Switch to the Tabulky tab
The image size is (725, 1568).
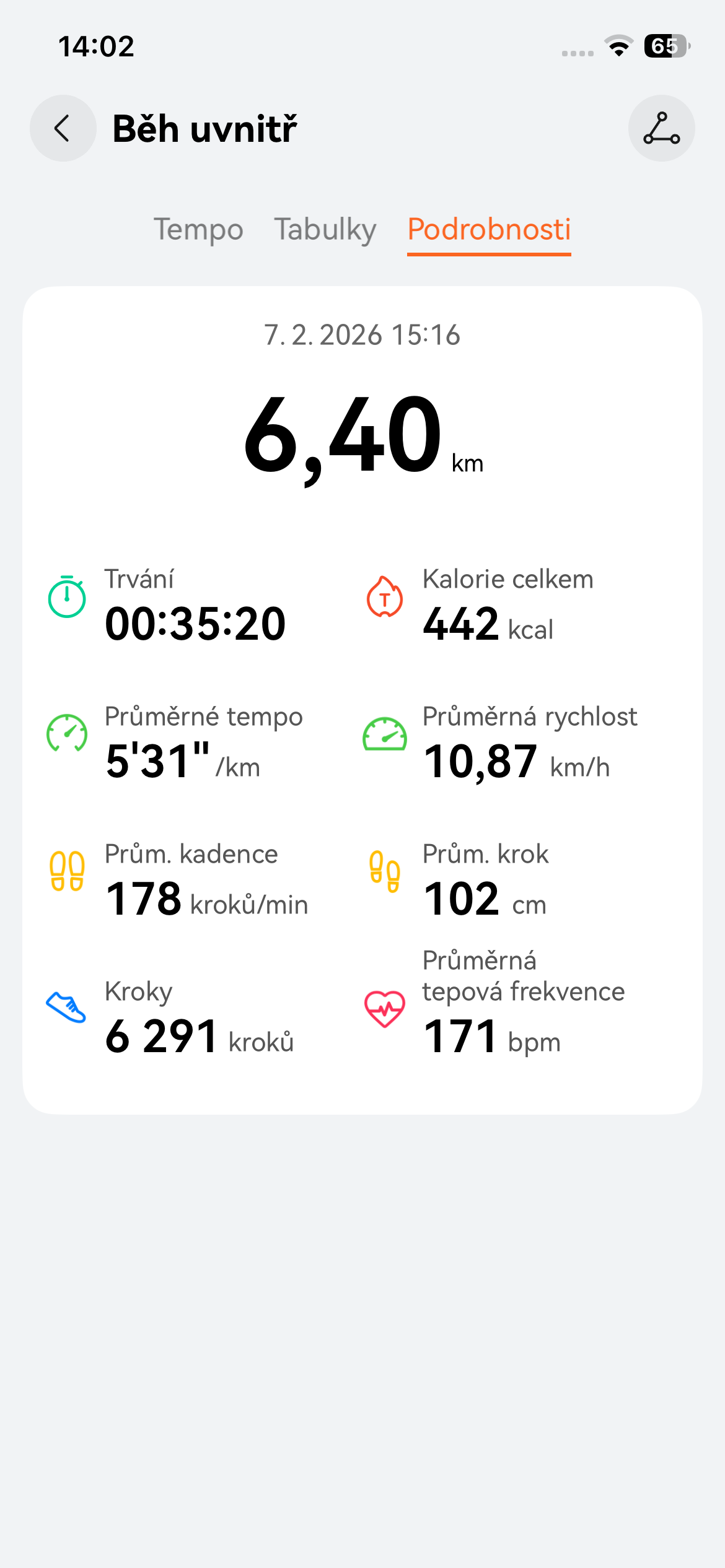[325, 230]
